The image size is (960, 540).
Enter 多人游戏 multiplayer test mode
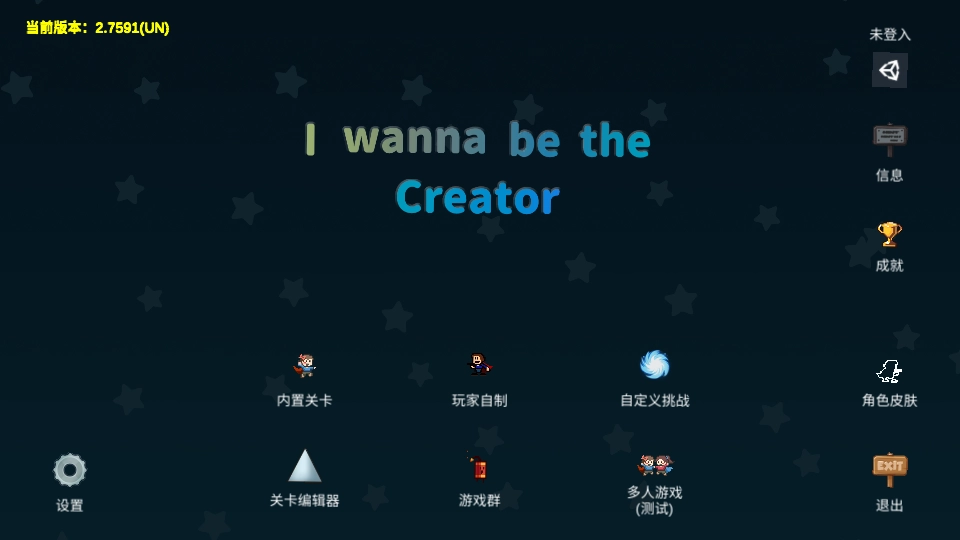coord(655,466)
